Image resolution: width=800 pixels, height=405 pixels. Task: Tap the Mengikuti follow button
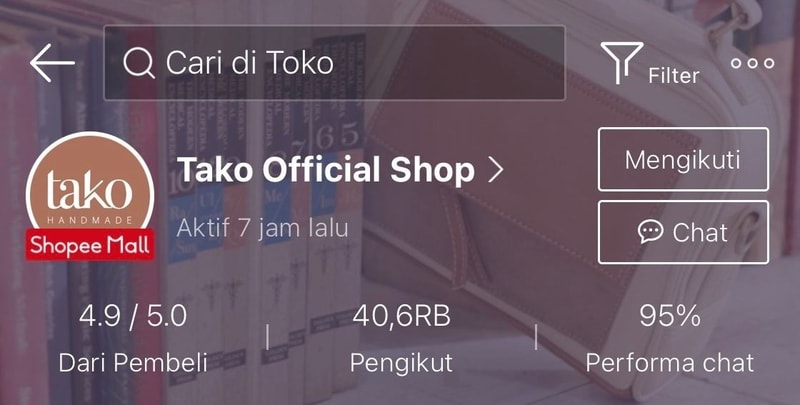coord(683,159)
